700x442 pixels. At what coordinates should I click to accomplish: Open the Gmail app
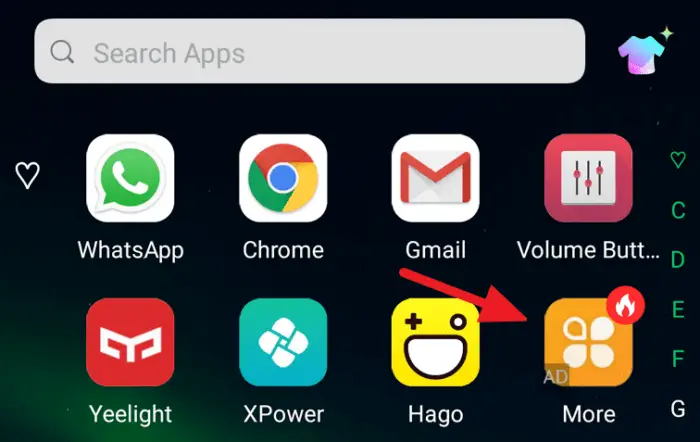coord(435,179)
